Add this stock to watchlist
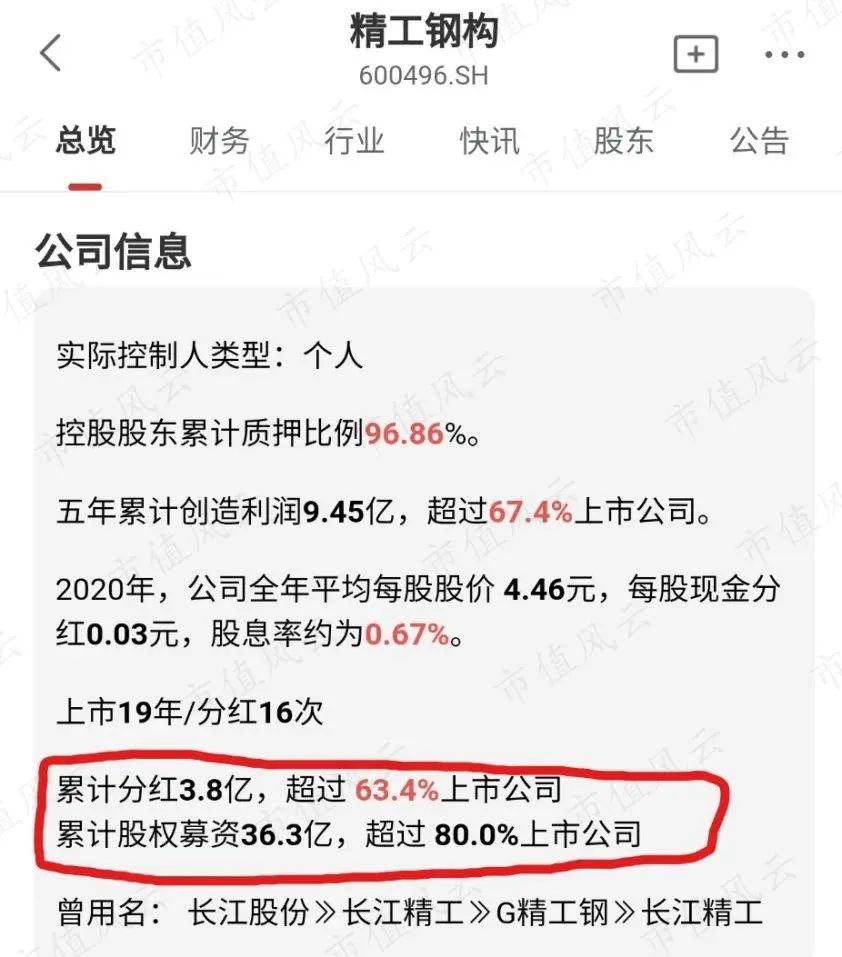842x957 pixels. pyautogui.click(x=696, y=53)
